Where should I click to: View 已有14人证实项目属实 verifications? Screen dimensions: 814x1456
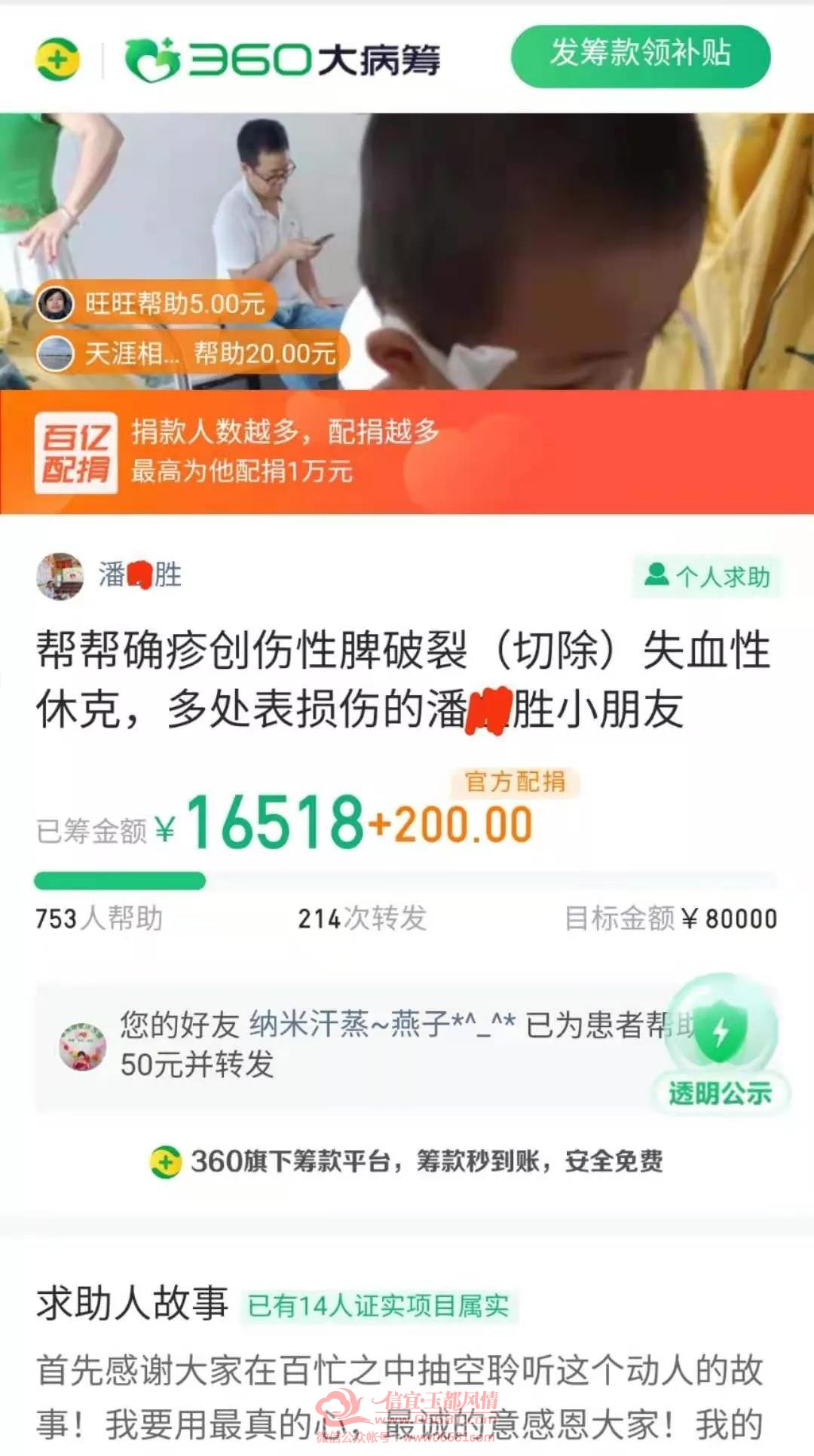coord(378,1306)
